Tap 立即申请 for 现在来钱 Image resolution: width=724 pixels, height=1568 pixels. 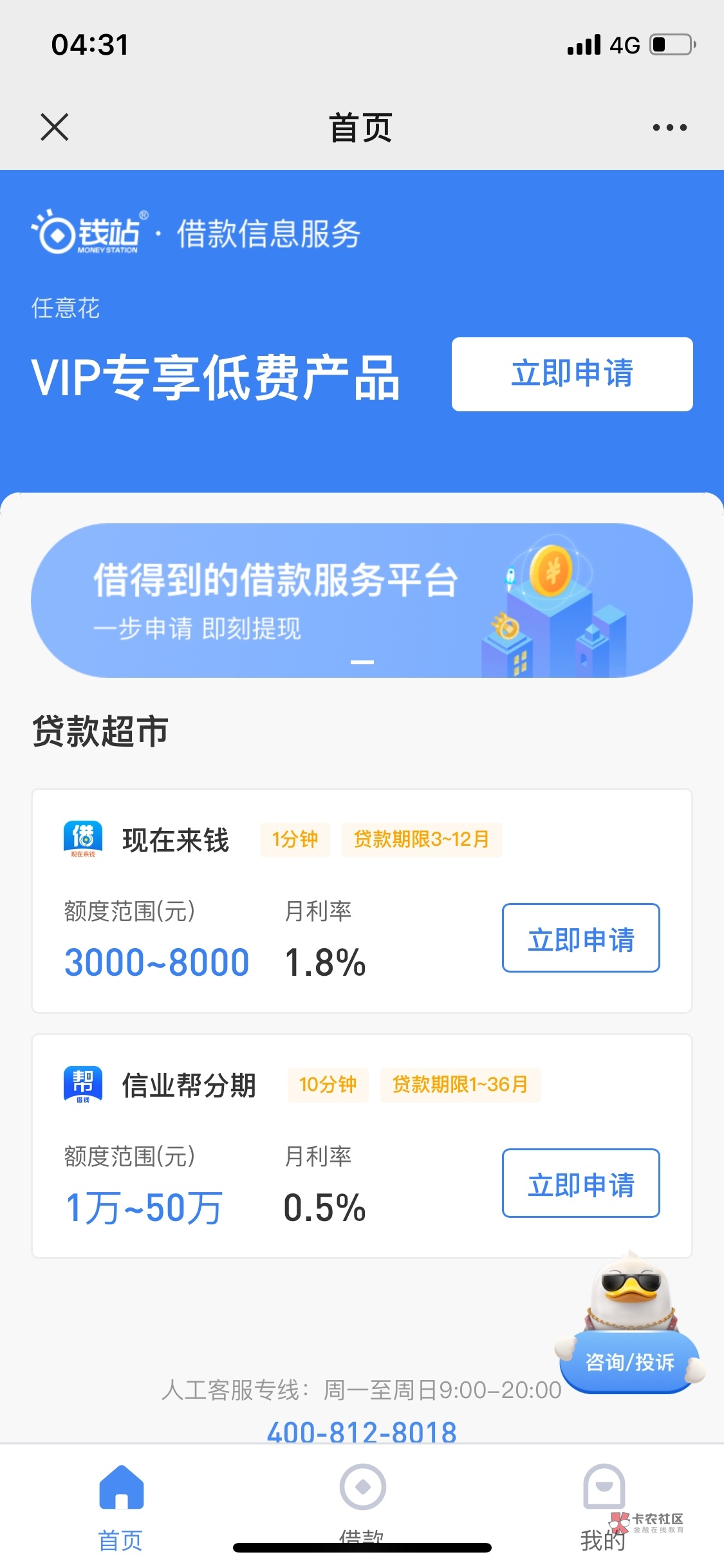pos(580,938)
